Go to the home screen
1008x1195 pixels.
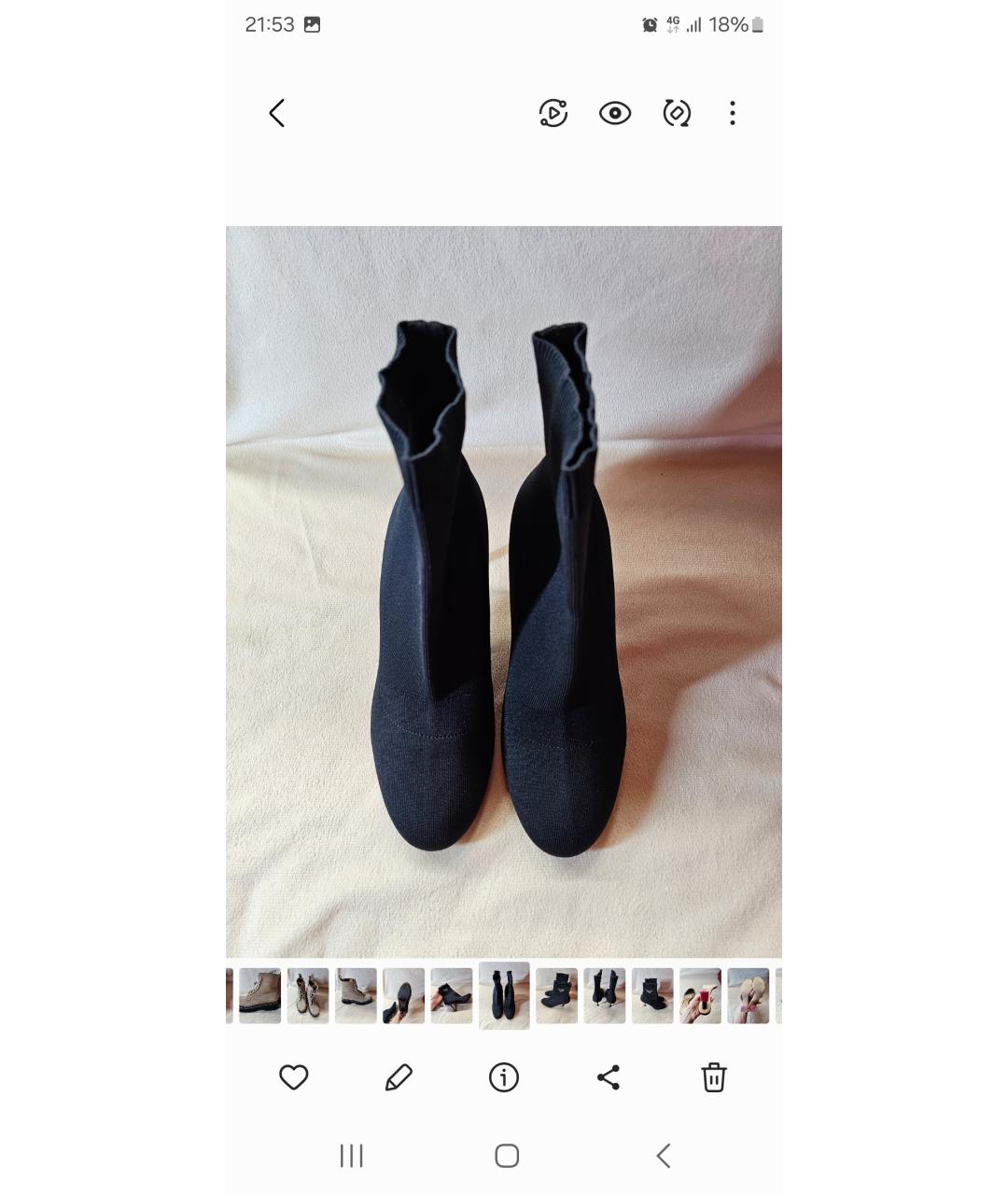tap(507, 1156)
